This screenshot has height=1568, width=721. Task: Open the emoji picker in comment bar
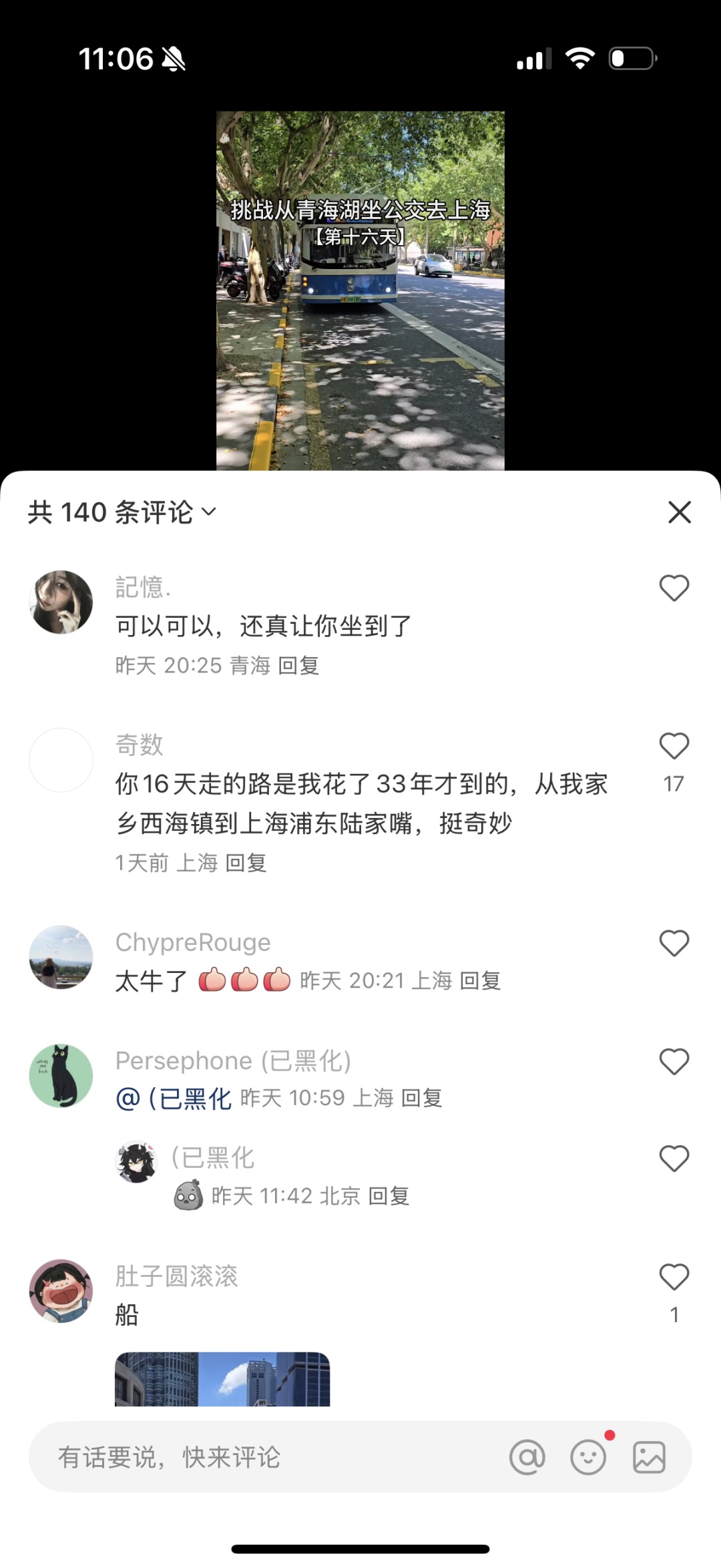point(587,1457)
